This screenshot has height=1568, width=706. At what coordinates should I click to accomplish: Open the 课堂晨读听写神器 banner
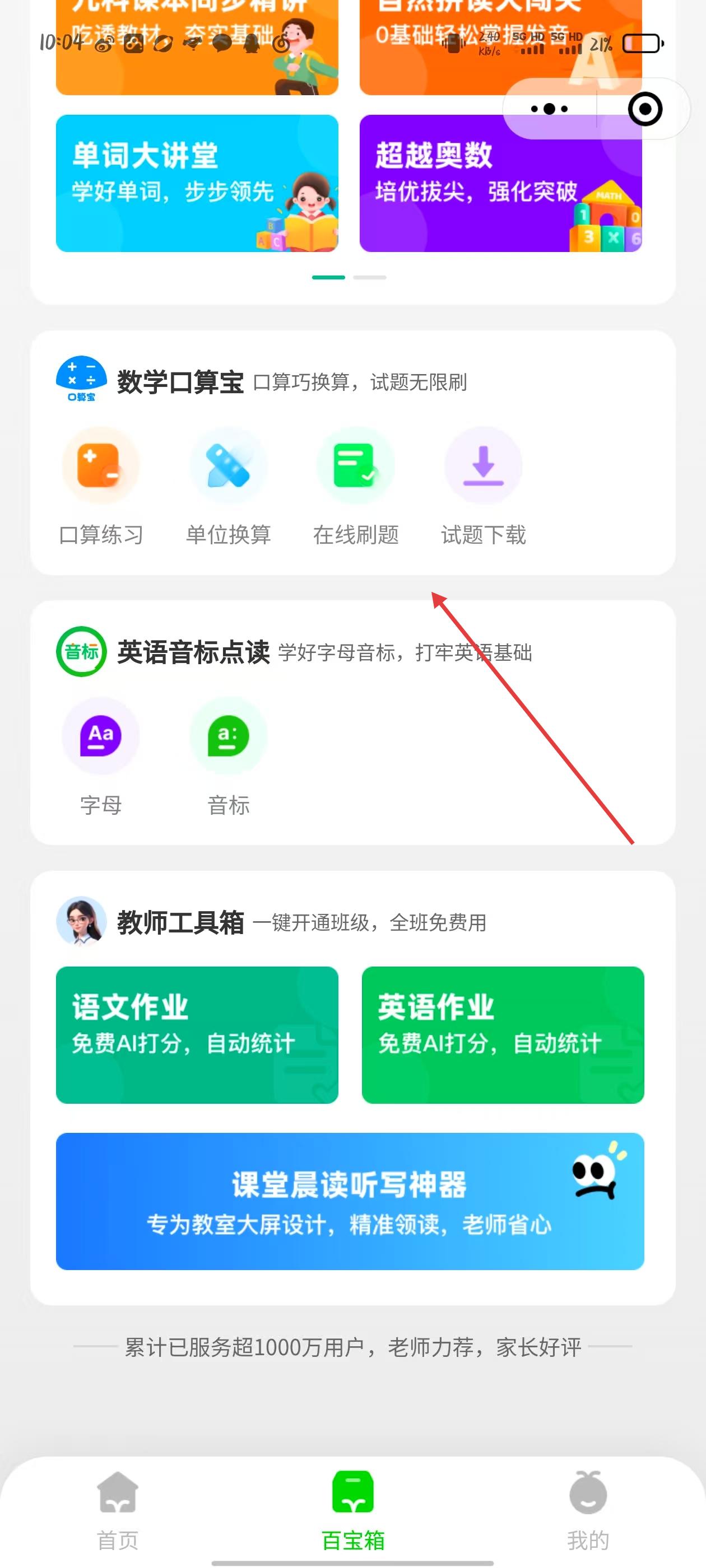coord(350,1201)
